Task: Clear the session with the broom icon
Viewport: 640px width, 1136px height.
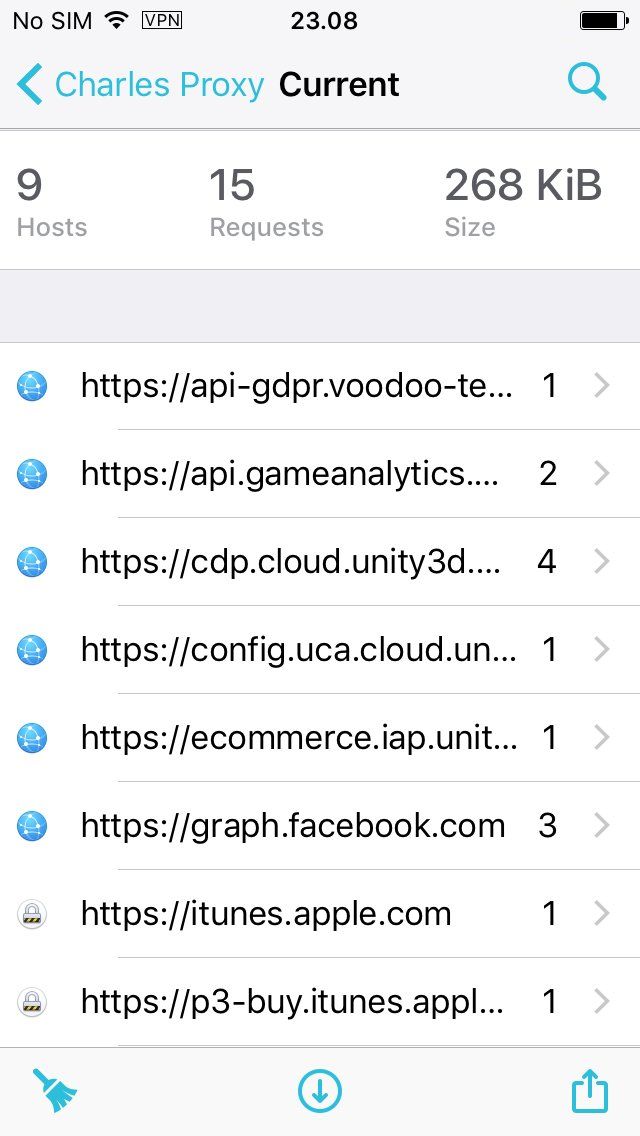Action: [x=54, y=1091]
